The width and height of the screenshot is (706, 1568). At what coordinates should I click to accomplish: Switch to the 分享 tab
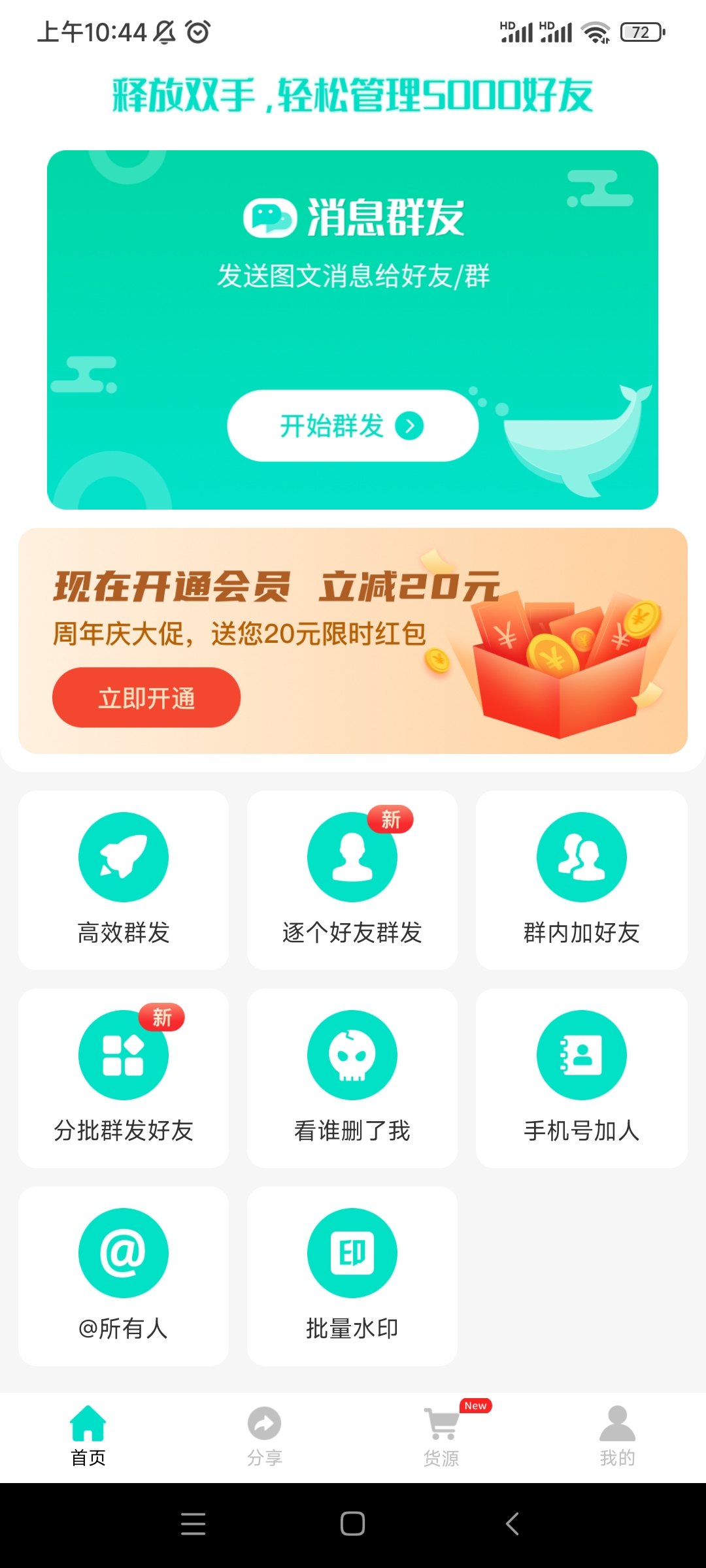tap(265, 1436)
